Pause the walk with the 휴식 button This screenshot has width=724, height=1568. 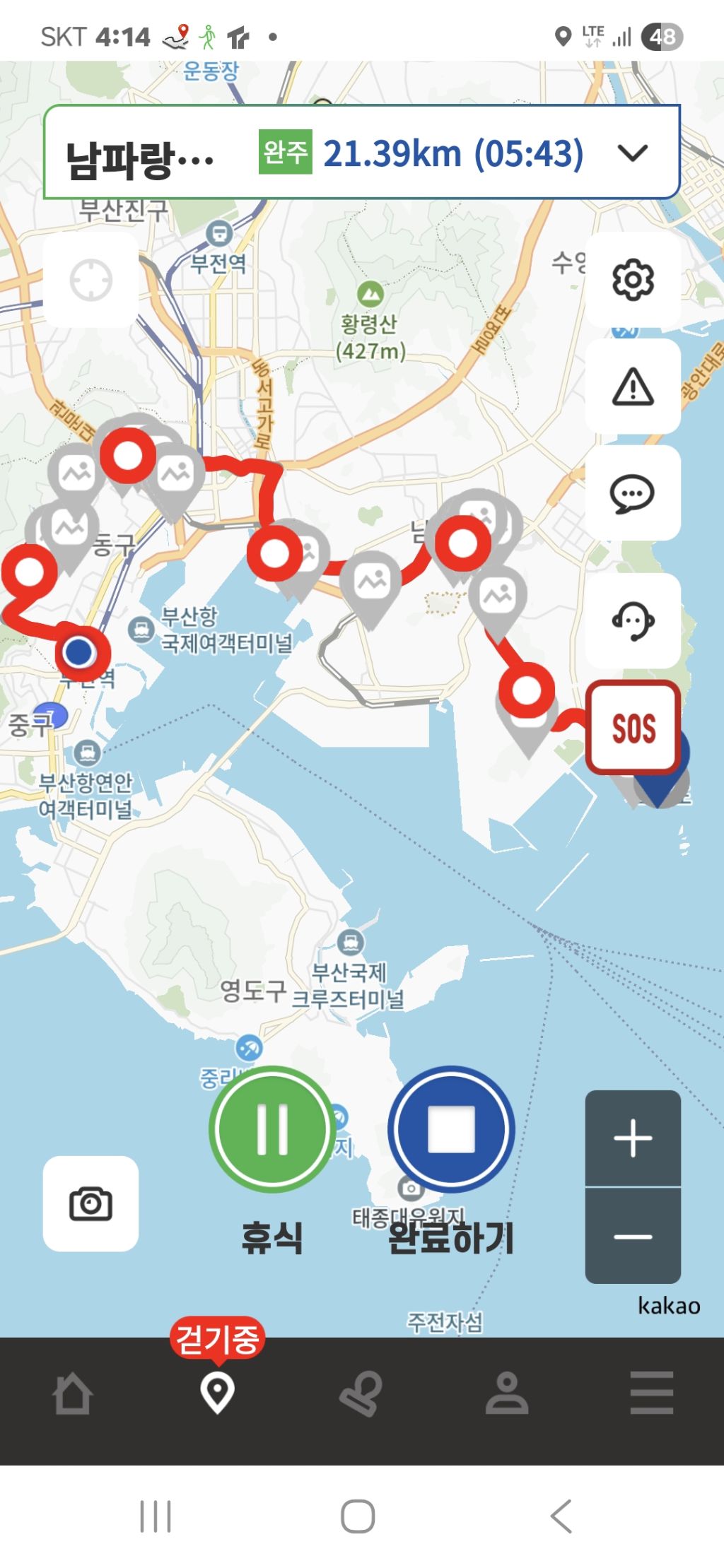pyautogui.click(x=272, y=1128)
